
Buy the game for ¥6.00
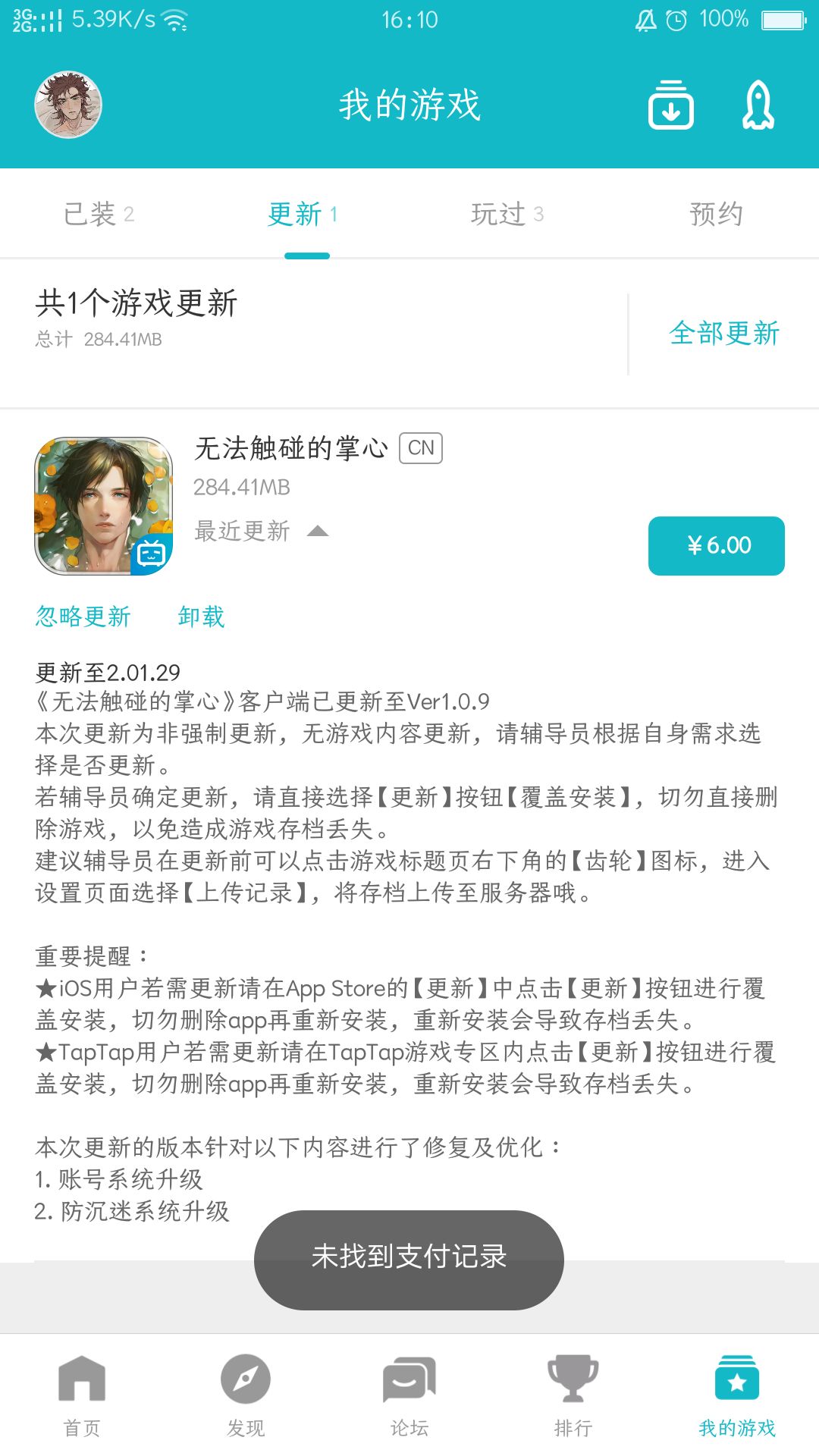click(x=717, y=546)
